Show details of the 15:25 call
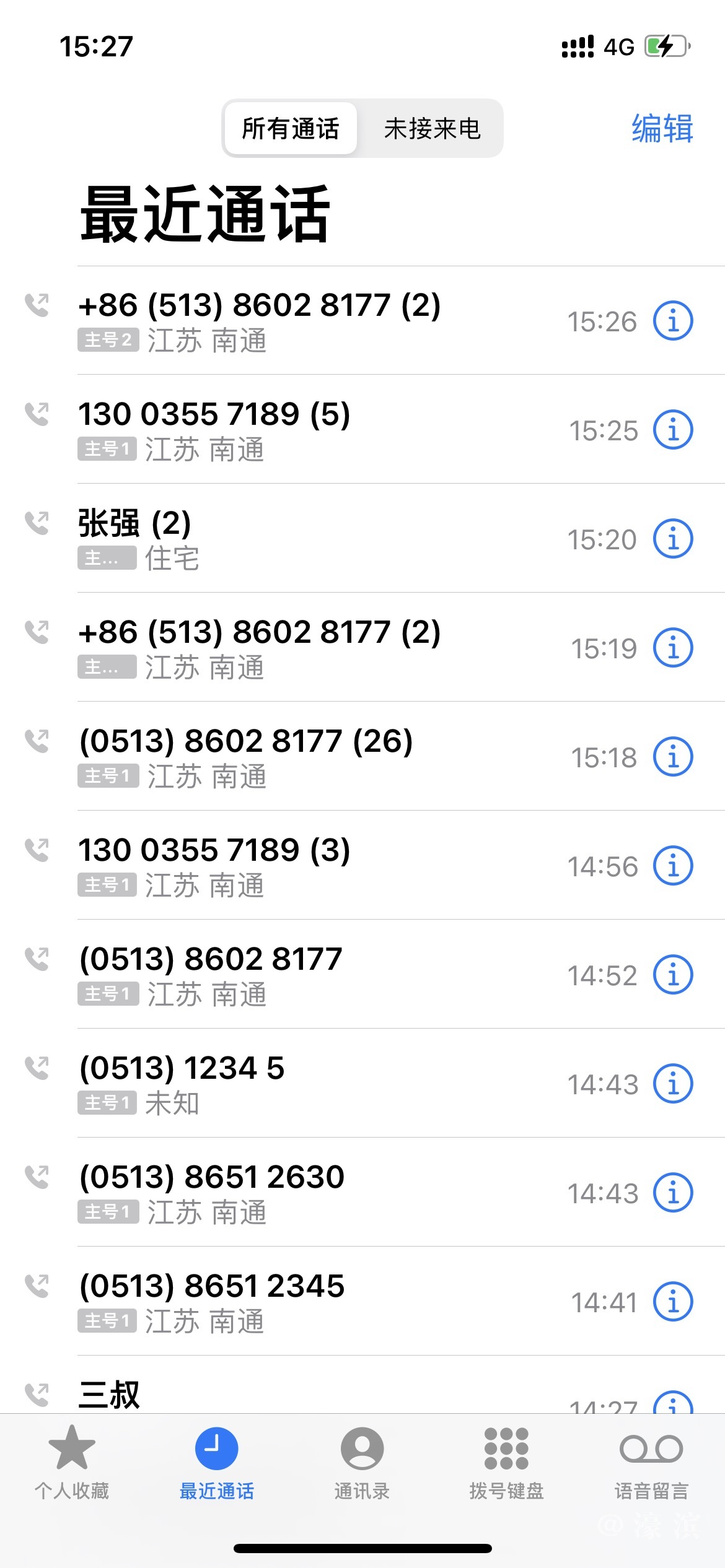This screenshot has height=1568, width=725. (x=673, y=430)
